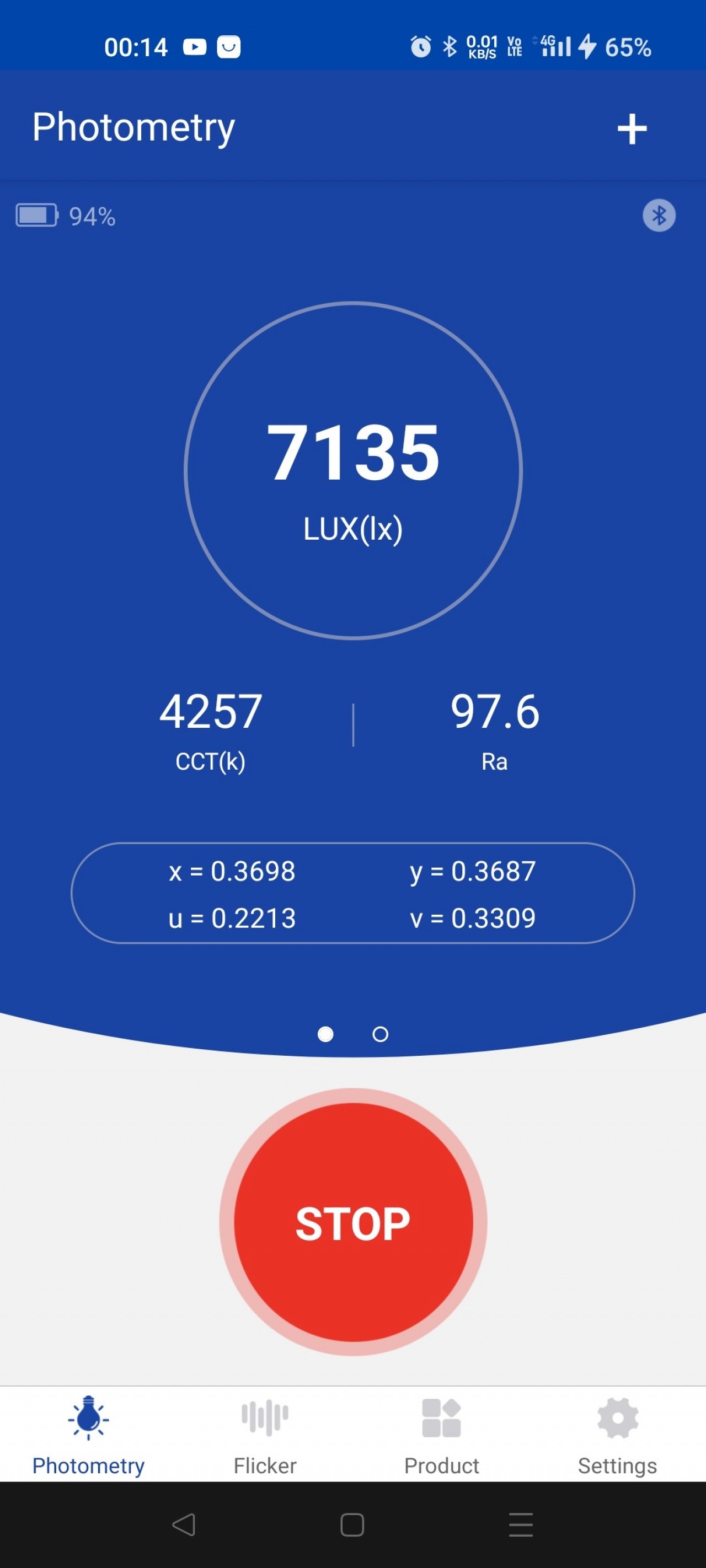Tap the system home button
Screen dimensions: 706x1568
pos(352,1524)
